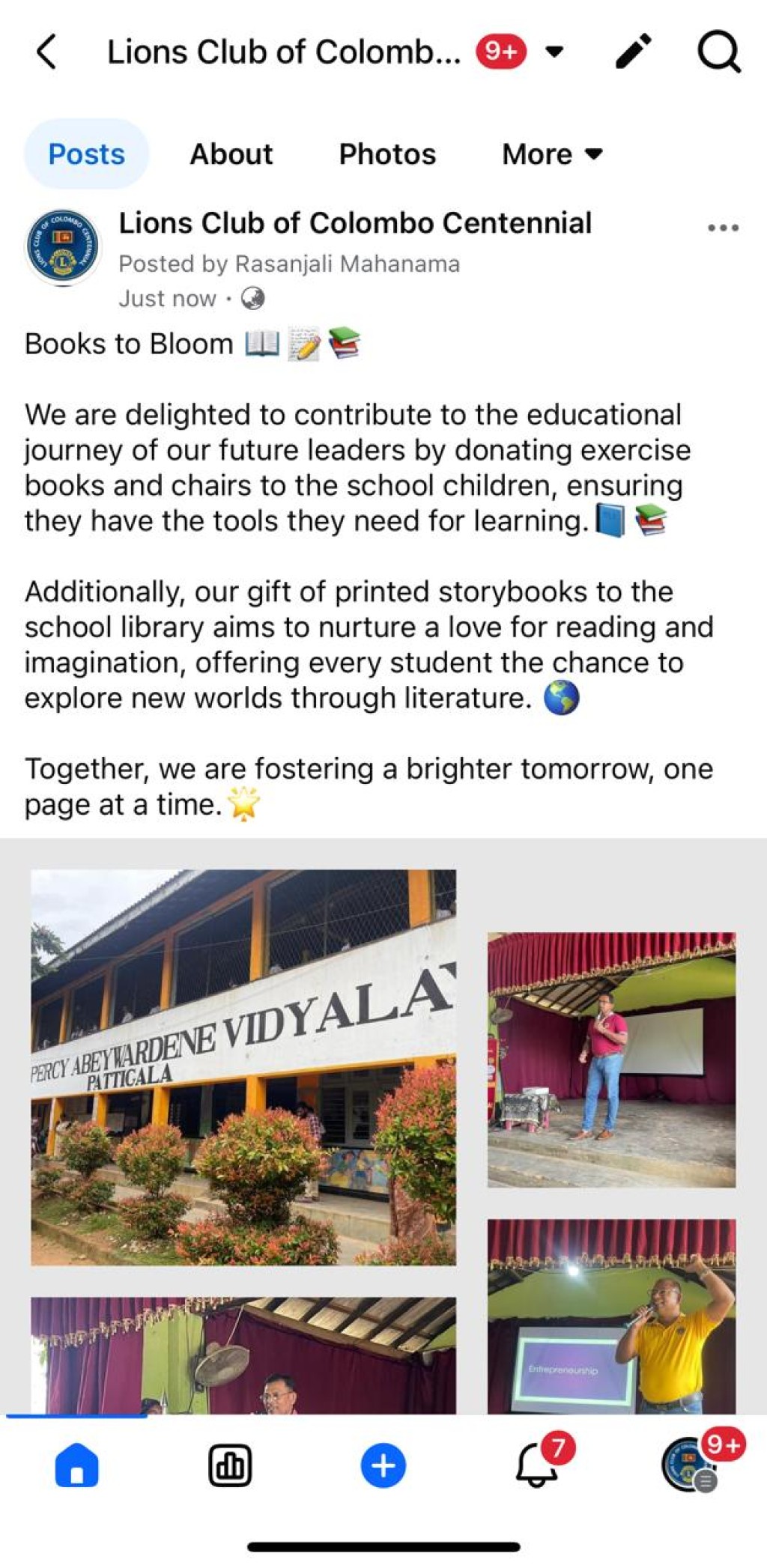Tap the pencil edit icon
The width and height of the screenshot is (767, 1568).
[x=633, y=52]
